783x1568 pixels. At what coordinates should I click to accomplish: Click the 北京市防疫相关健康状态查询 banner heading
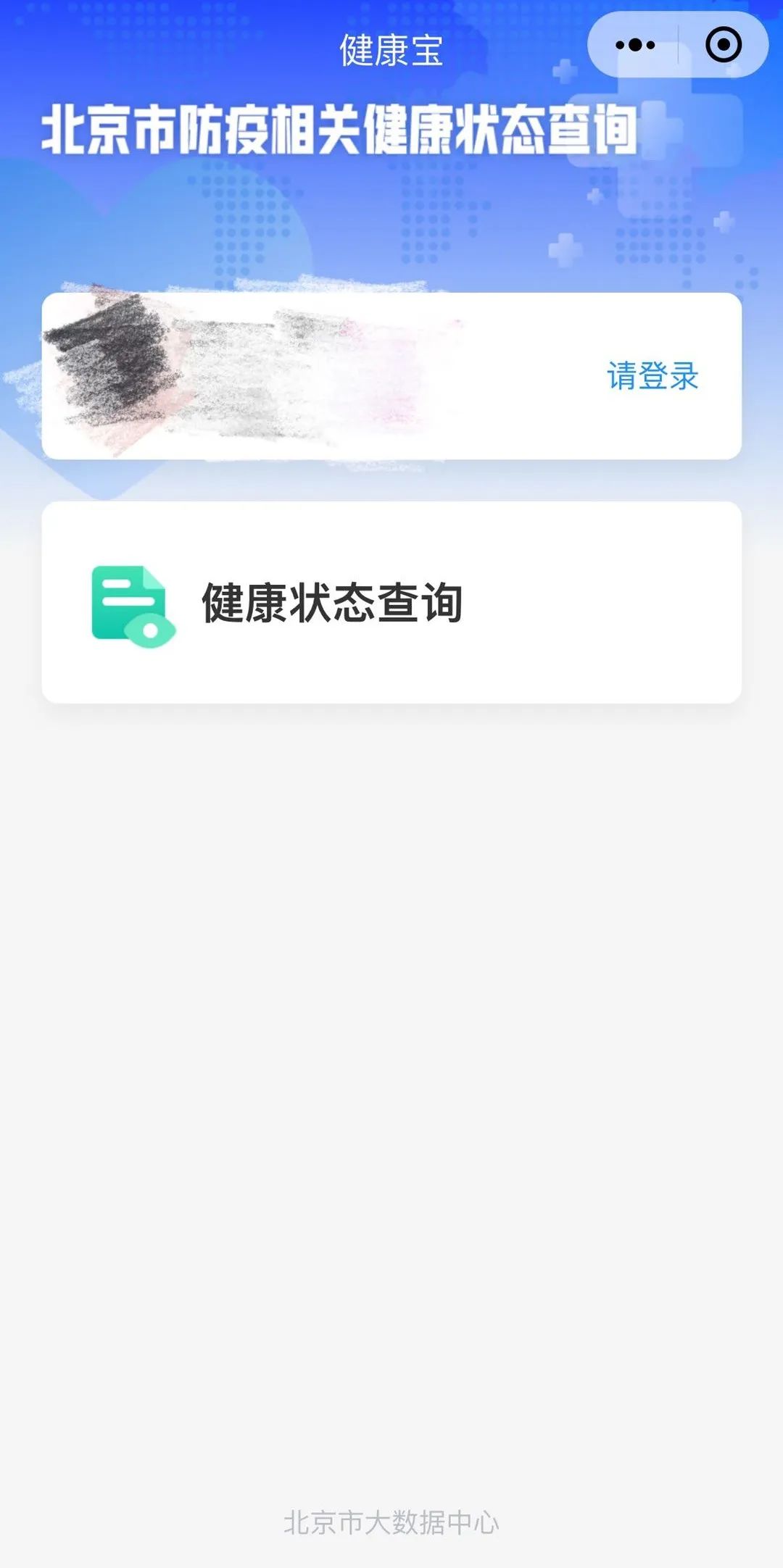tap(341, 129)
